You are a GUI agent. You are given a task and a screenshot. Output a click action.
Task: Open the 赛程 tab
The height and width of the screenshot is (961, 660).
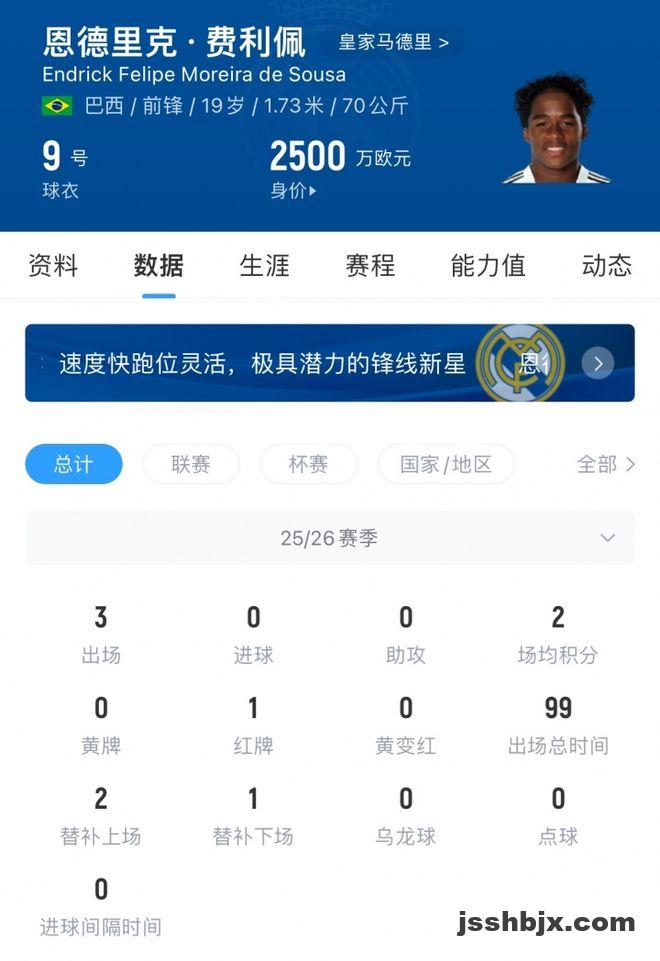[x=370, y=265]
